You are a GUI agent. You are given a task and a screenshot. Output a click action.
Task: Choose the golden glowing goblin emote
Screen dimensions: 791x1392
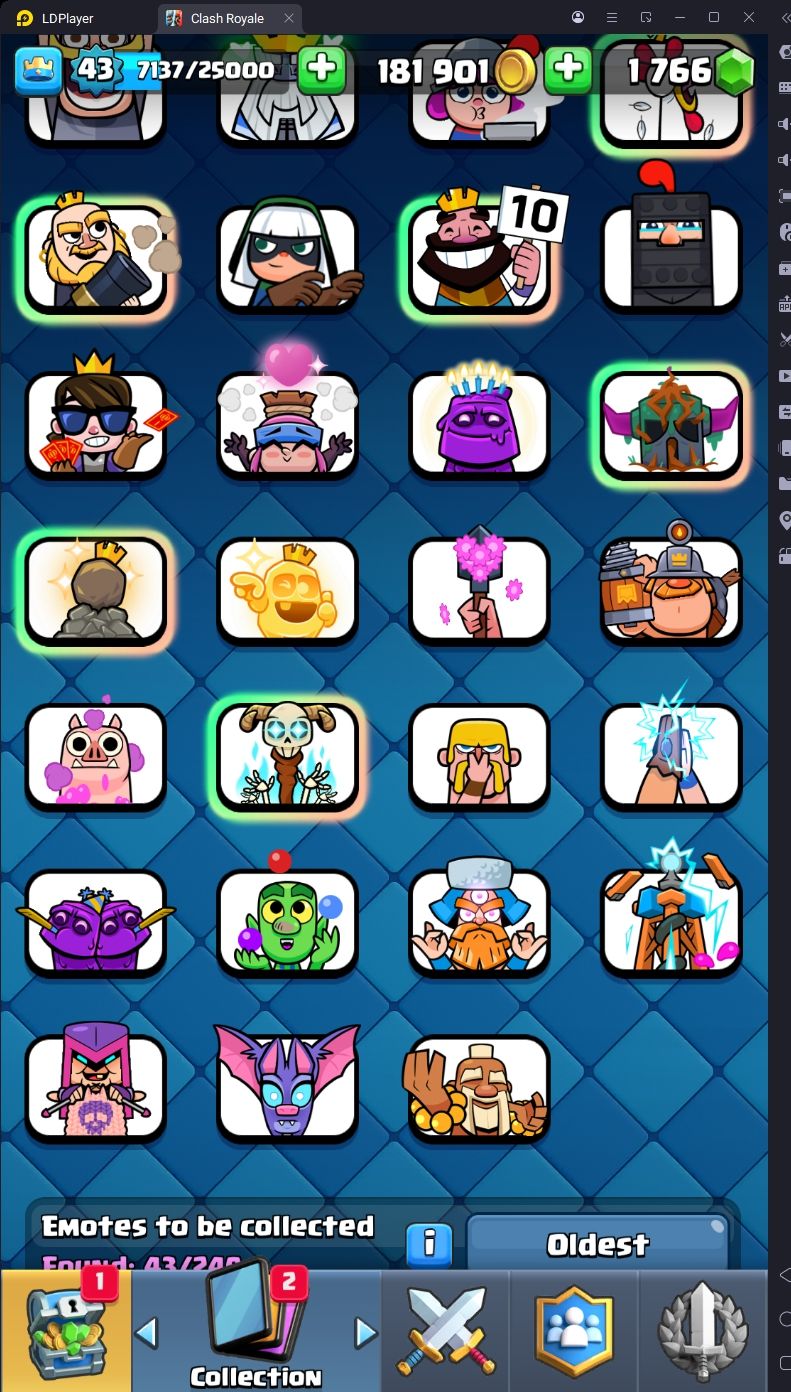pyautogui.click(x=288, y=590)
